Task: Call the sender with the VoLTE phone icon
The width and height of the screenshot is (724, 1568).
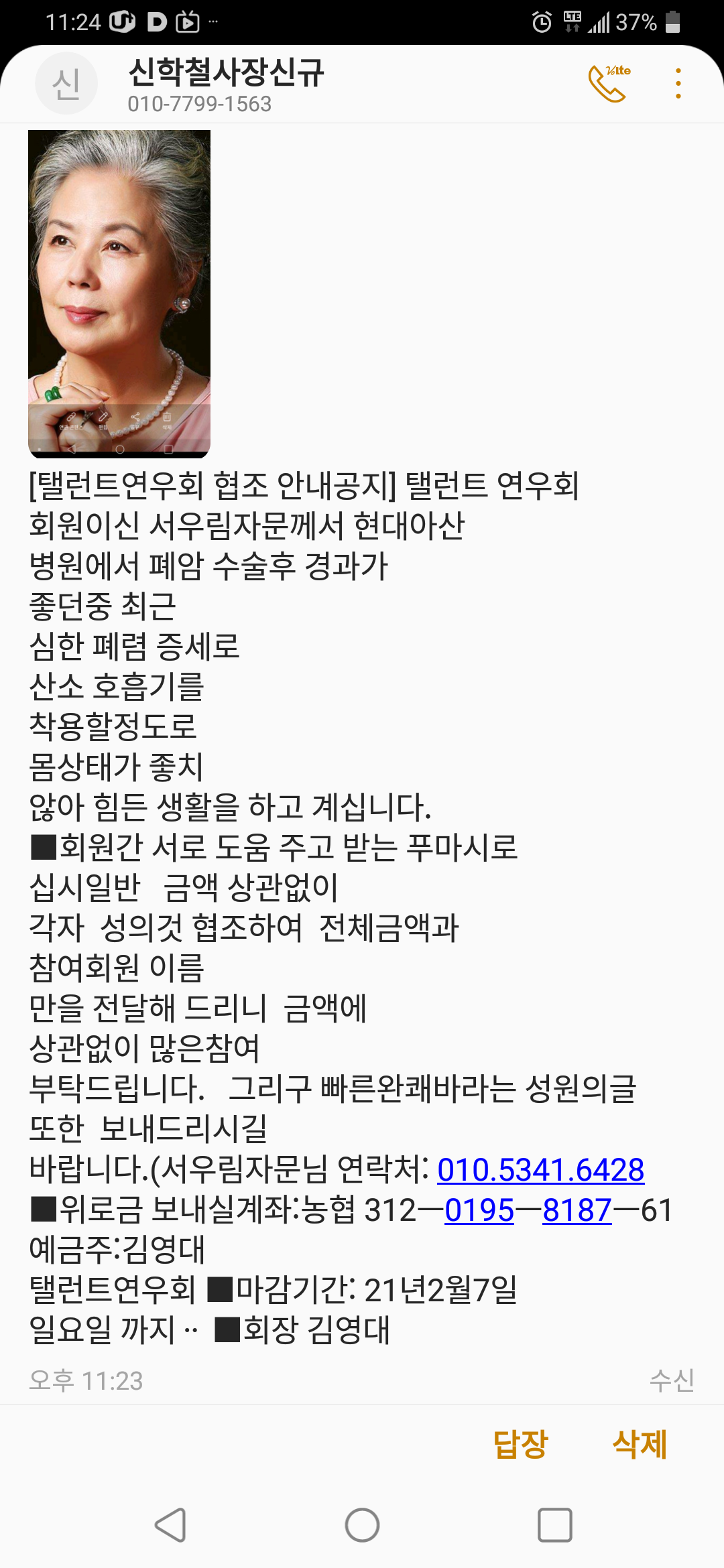Action: click(x=609, y=83)
